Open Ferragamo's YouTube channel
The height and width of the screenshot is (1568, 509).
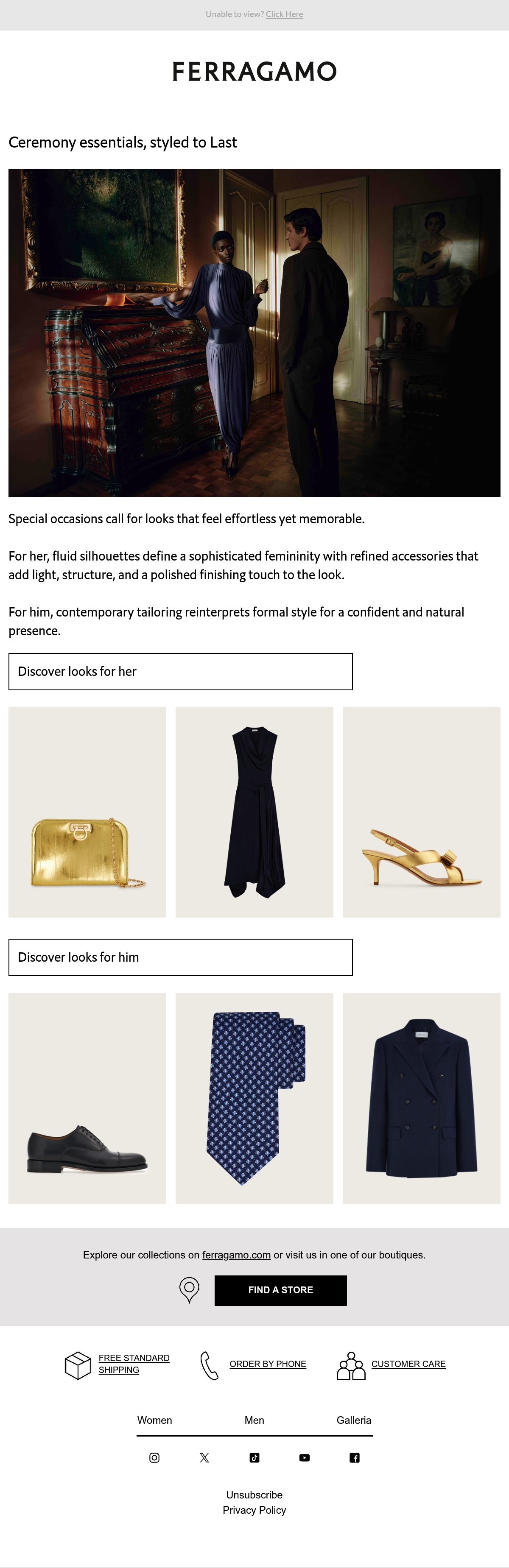coord(305,1457)
